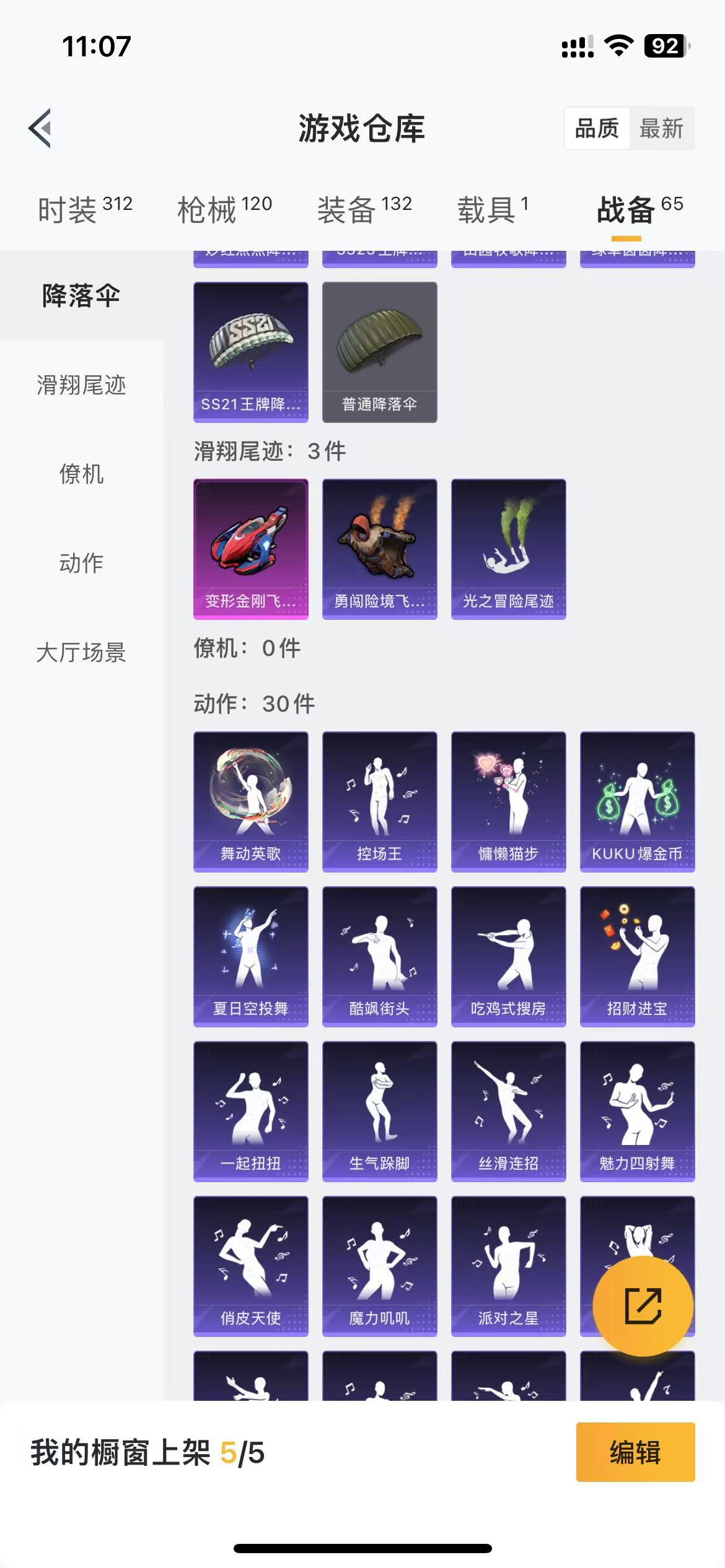Switch to the 时装 tab

(x=85, y=209)
